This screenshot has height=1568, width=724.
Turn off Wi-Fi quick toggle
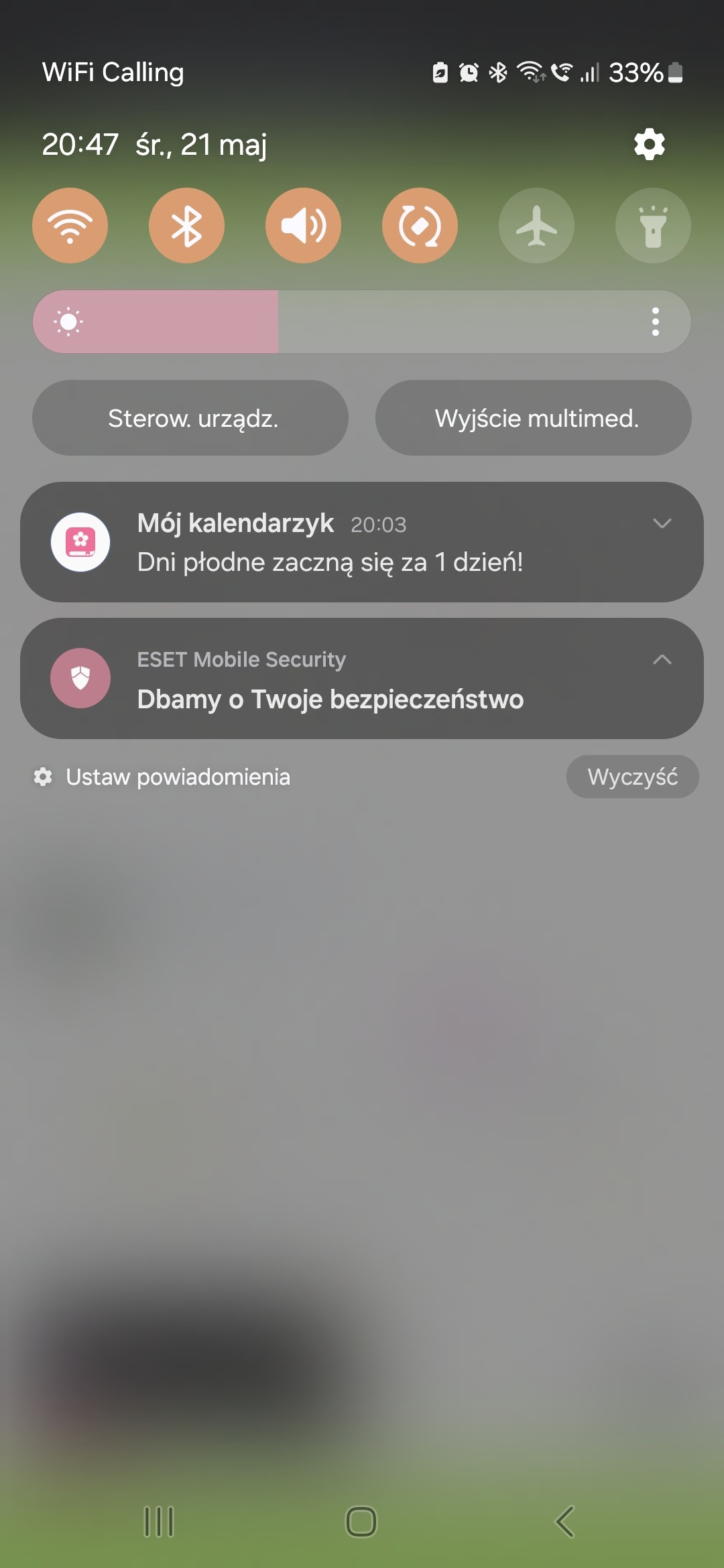coord(70,226)
